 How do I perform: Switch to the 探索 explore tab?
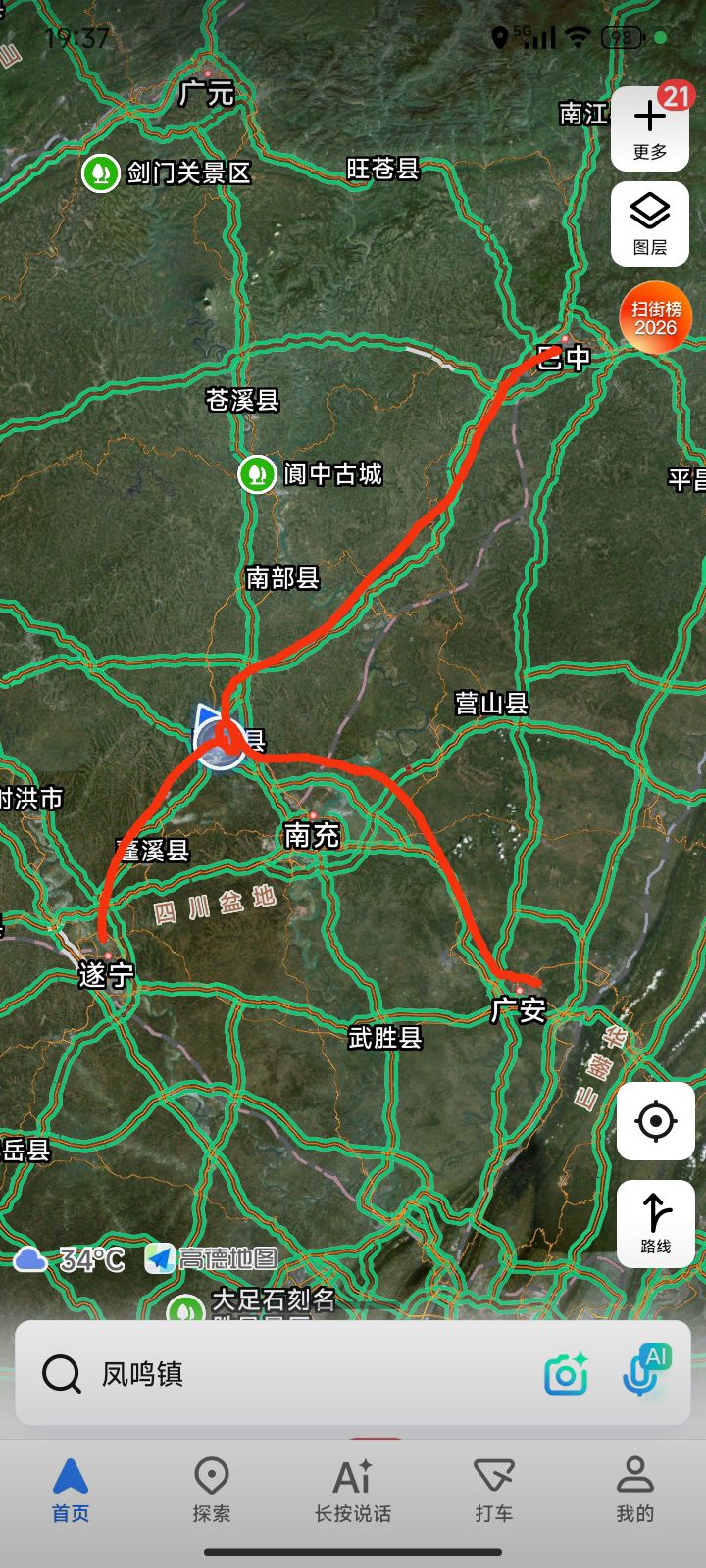point(212,1490)
